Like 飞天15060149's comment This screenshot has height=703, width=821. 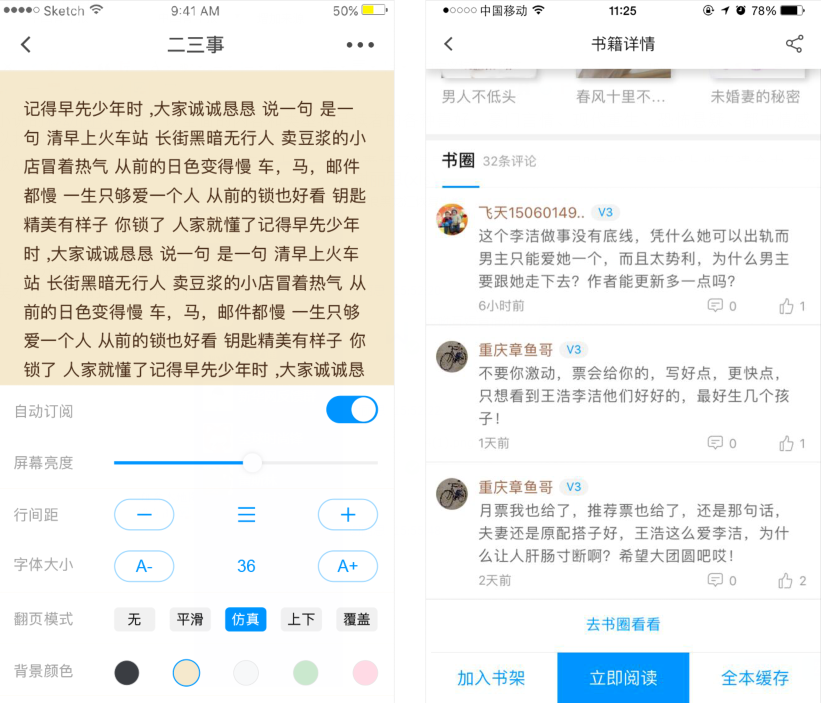pyautogui.click(x=792, y=306)
